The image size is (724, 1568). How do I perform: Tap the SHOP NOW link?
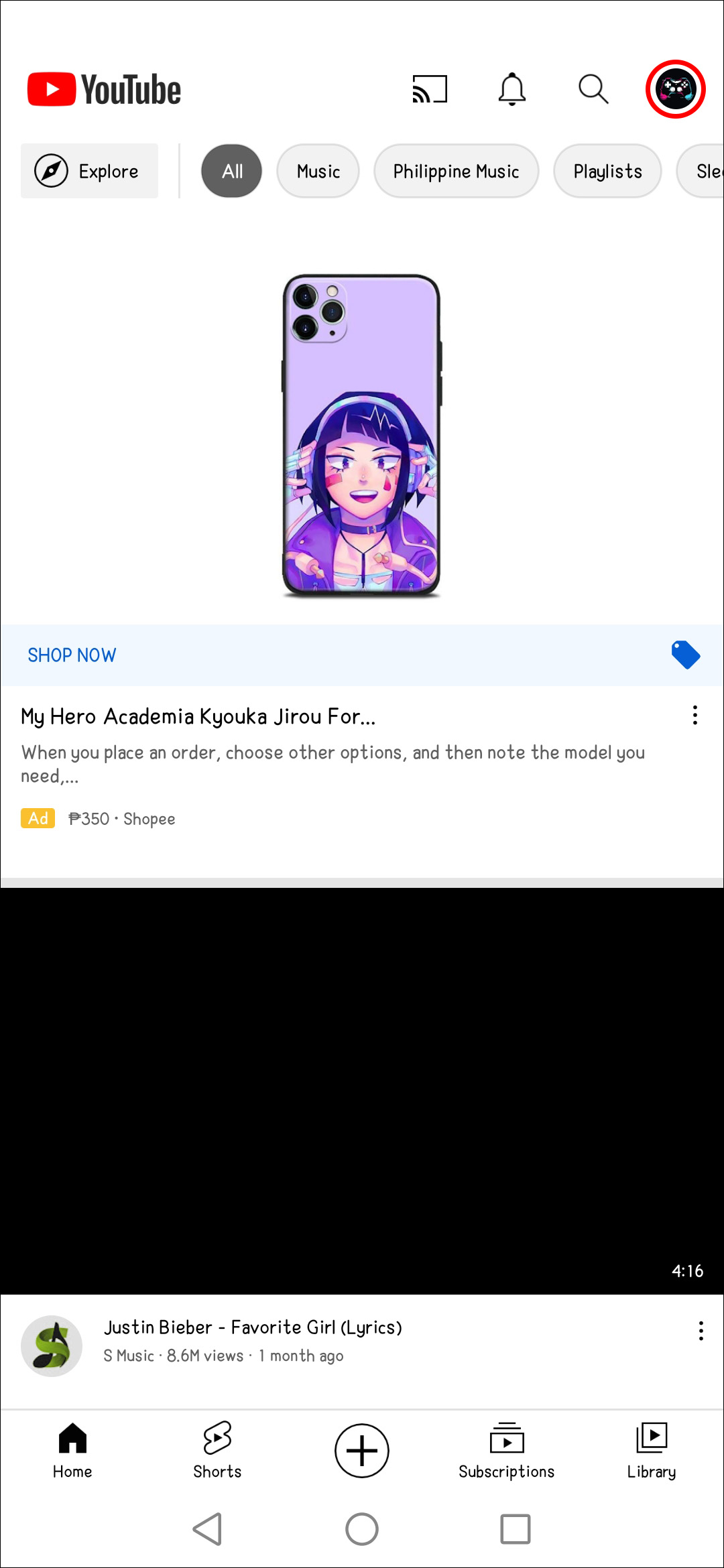click(72, 655)
